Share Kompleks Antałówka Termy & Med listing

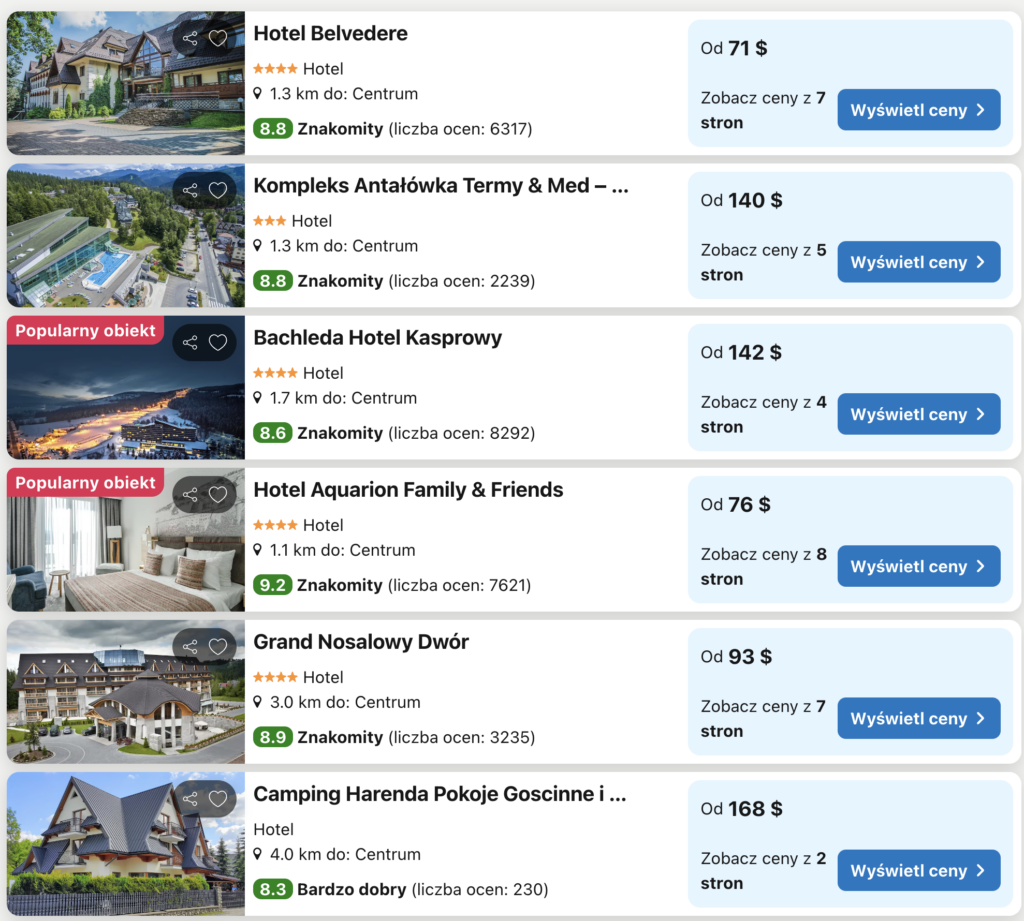click(190, 190)
